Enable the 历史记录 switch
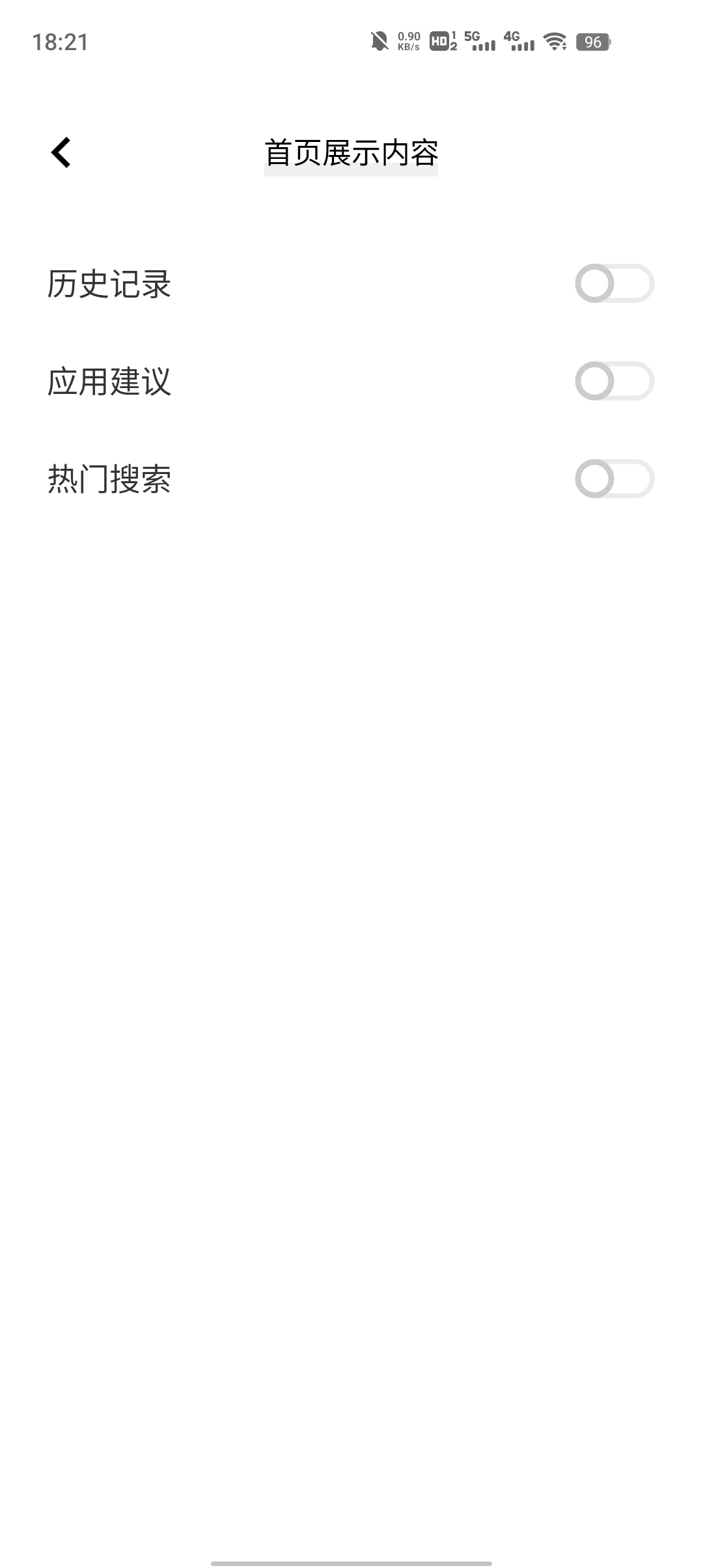703x1568 pixels. click(x=614, y=283)
